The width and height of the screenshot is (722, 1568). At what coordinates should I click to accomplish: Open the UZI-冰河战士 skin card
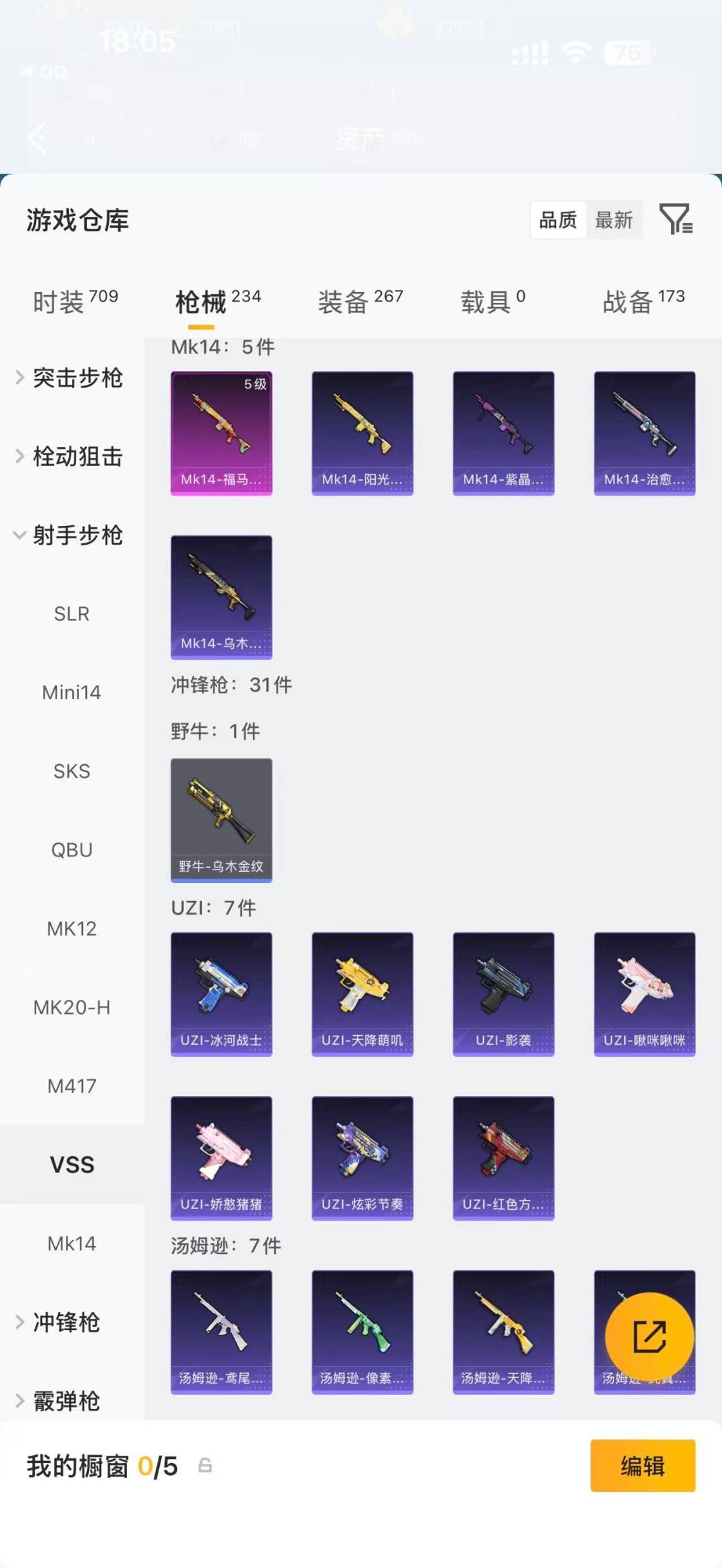[x=221, y=994]
